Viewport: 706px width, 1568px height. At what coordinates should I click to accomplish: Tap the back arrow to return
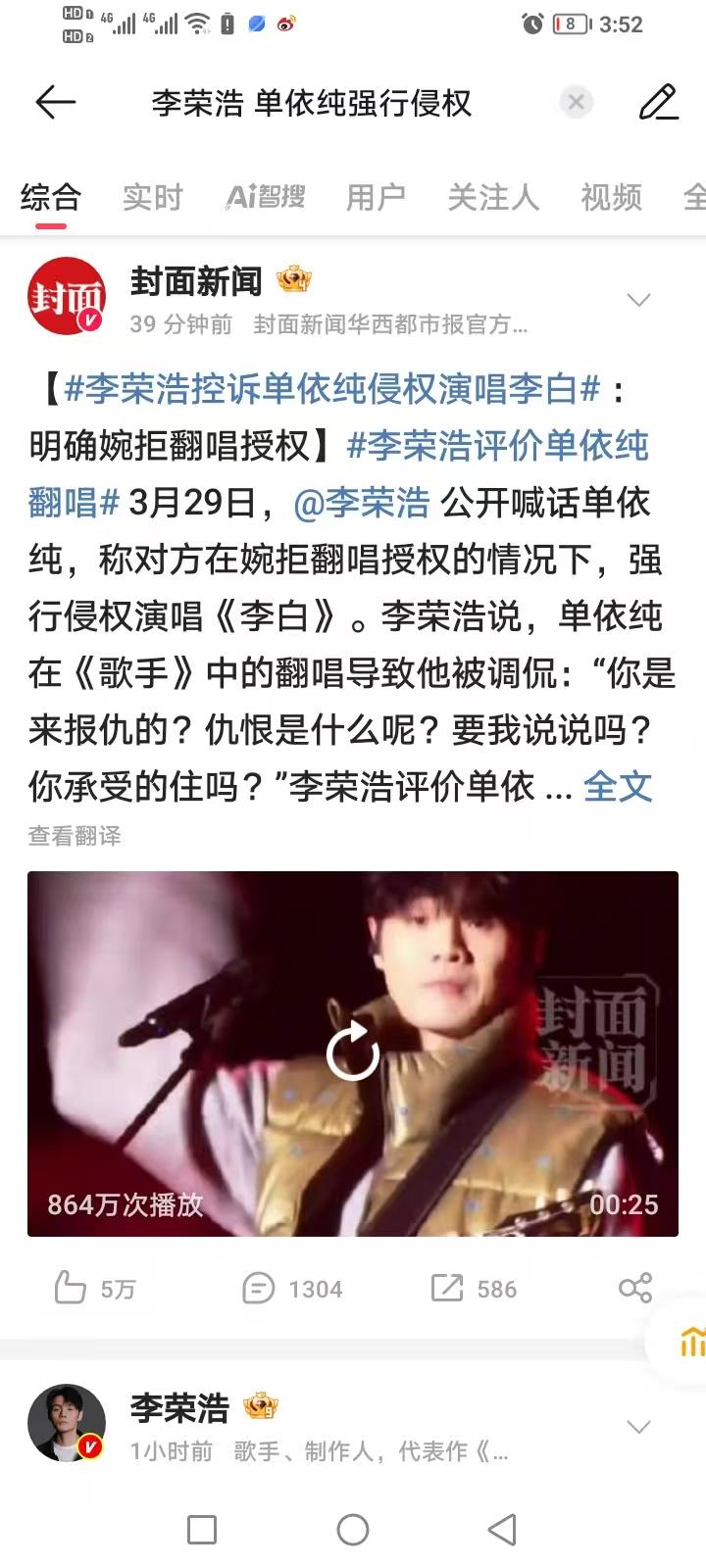point(56,101)
